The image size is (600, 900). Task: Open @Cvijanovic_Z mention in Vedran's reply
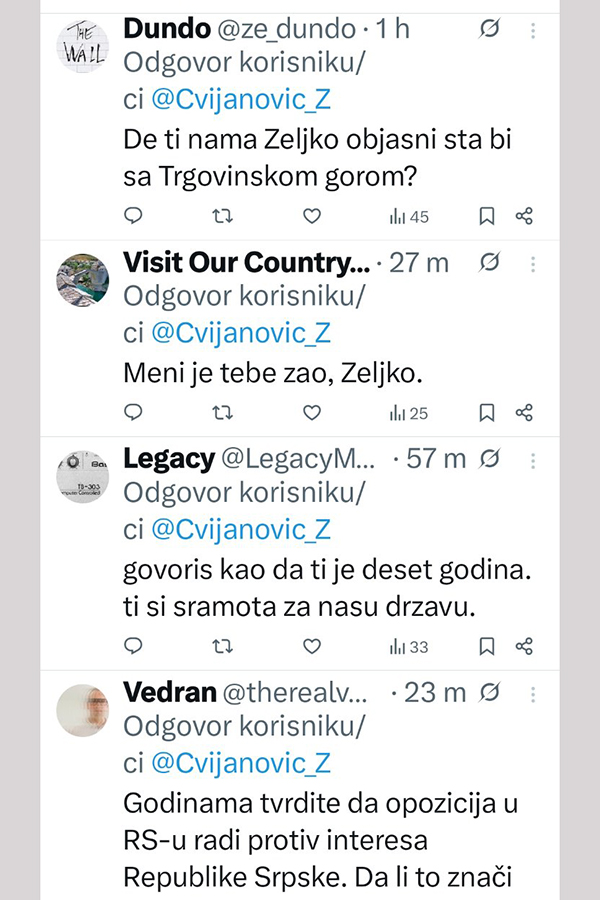240,763
